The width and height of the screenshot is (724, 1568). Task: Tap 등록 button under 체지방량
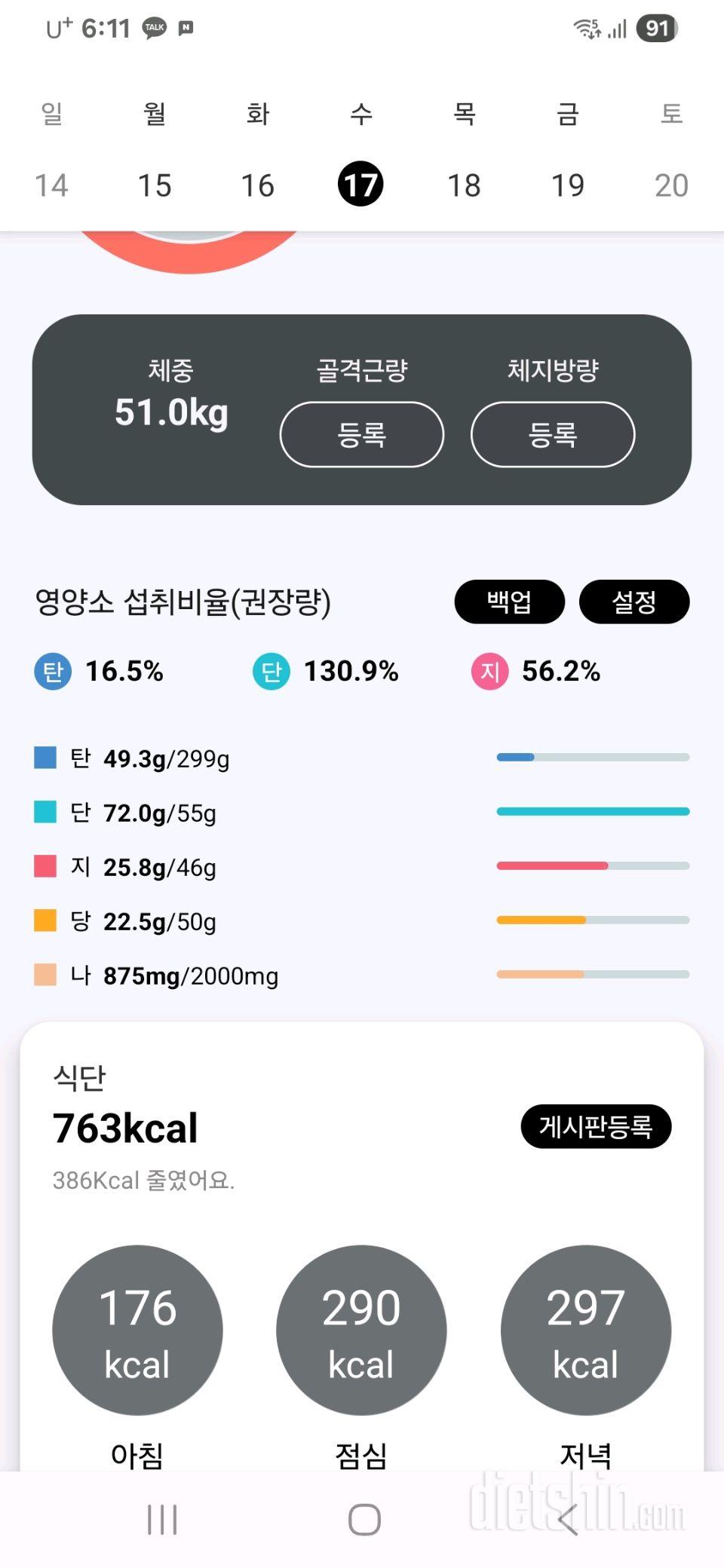[553, 434]
